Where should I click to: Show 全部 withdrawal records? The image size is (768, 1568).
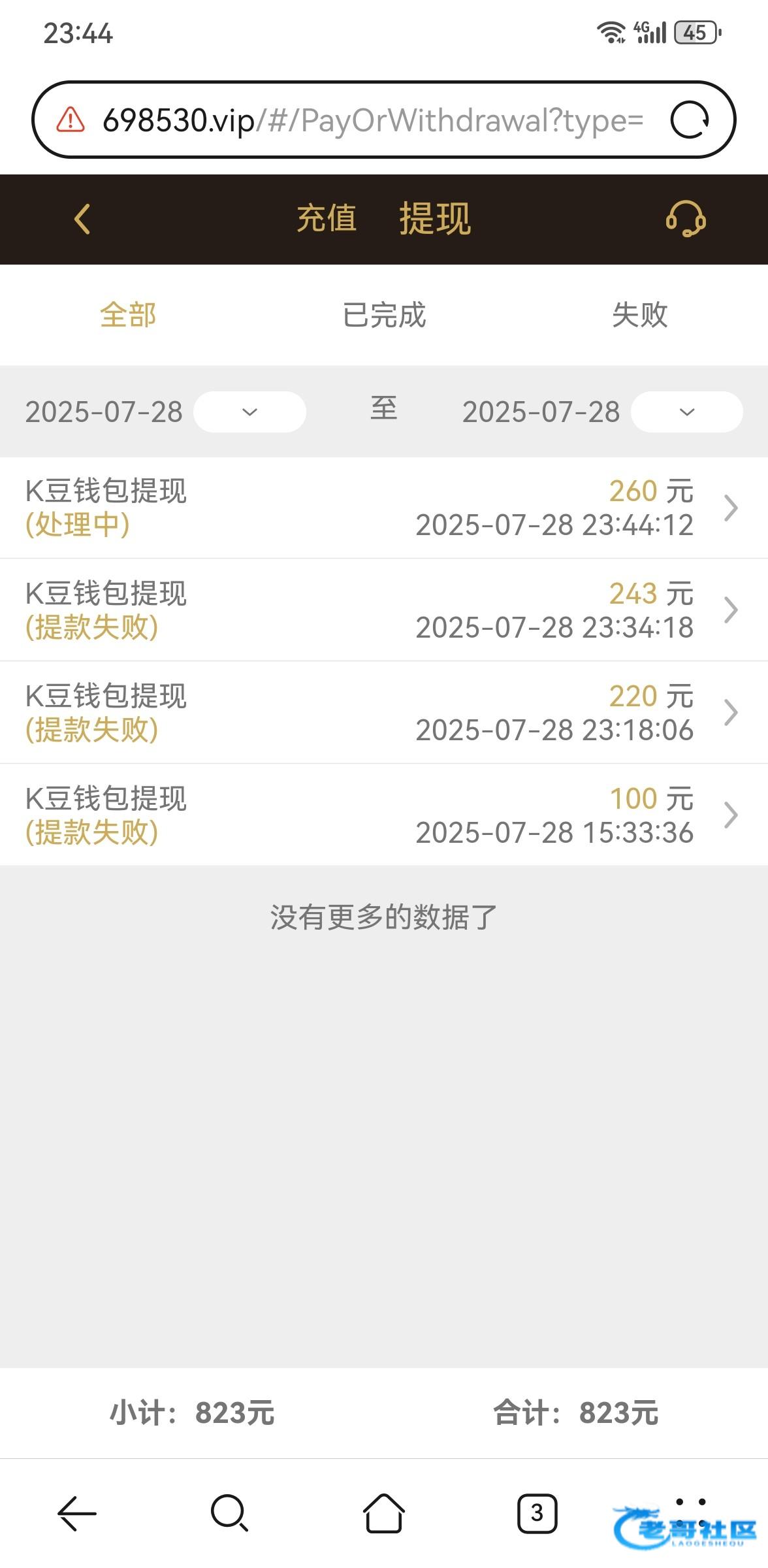[128, 315]
